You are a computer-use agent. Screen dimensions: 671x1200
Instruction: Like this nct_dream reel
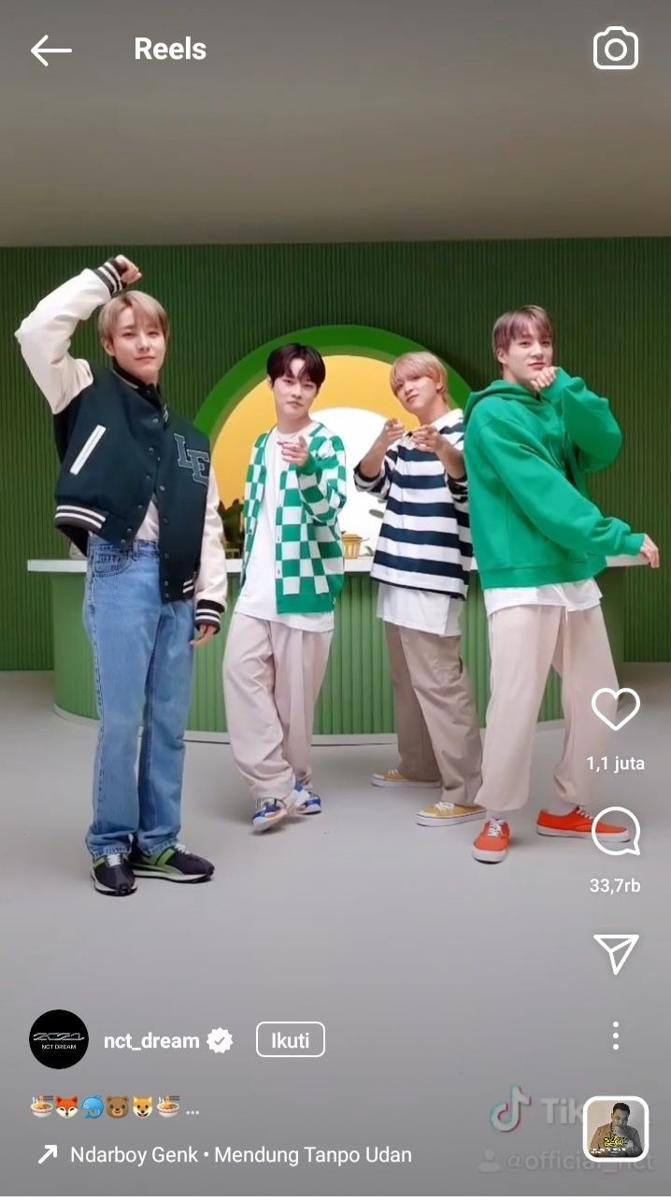[x=615, y=710]
